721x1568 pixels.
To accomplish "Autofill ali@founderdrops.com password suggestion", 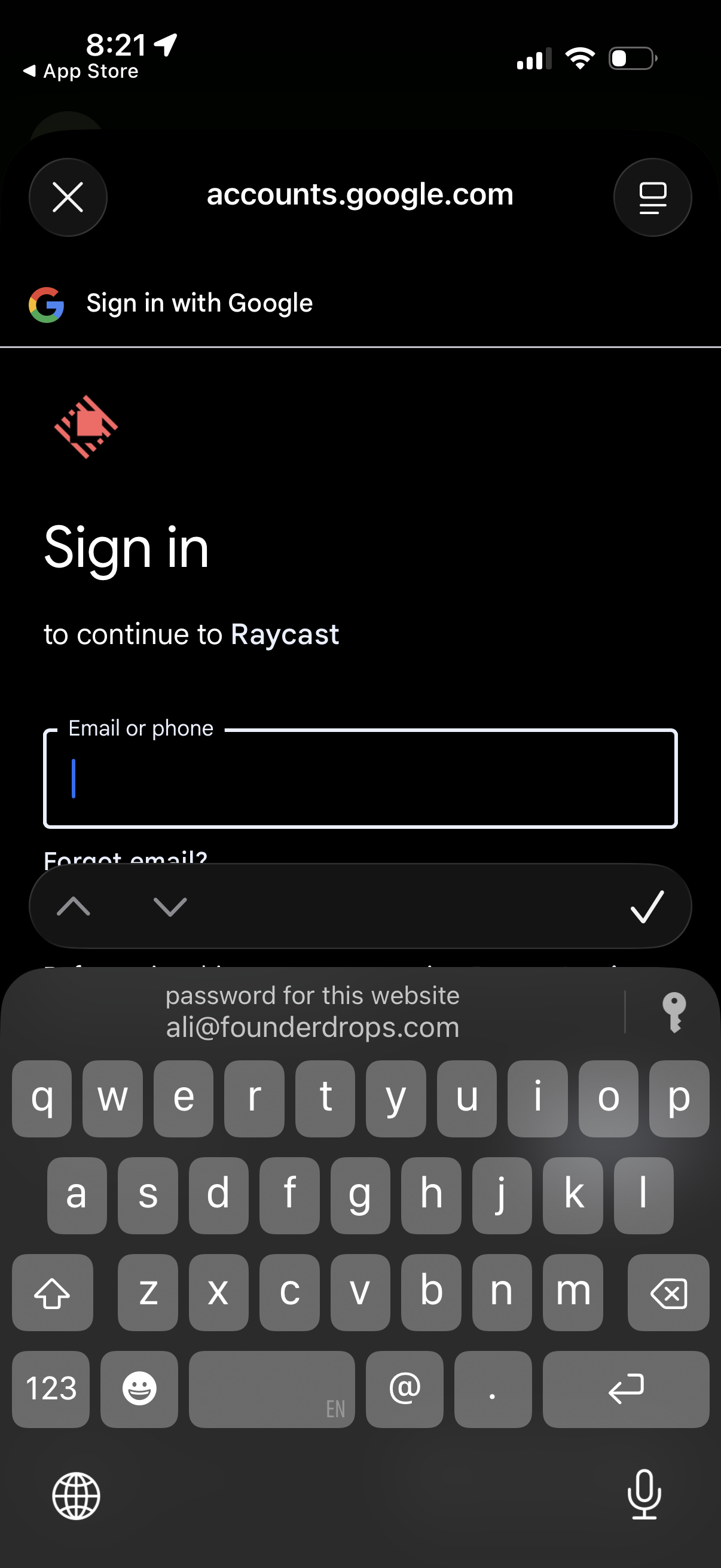I will (312, 1012).
